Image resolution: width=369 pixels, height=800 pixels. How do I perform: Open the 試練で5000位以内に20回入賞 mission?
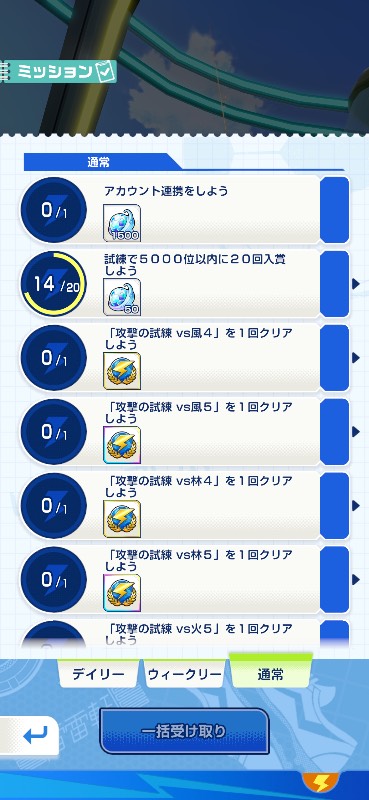coord(186,284)
